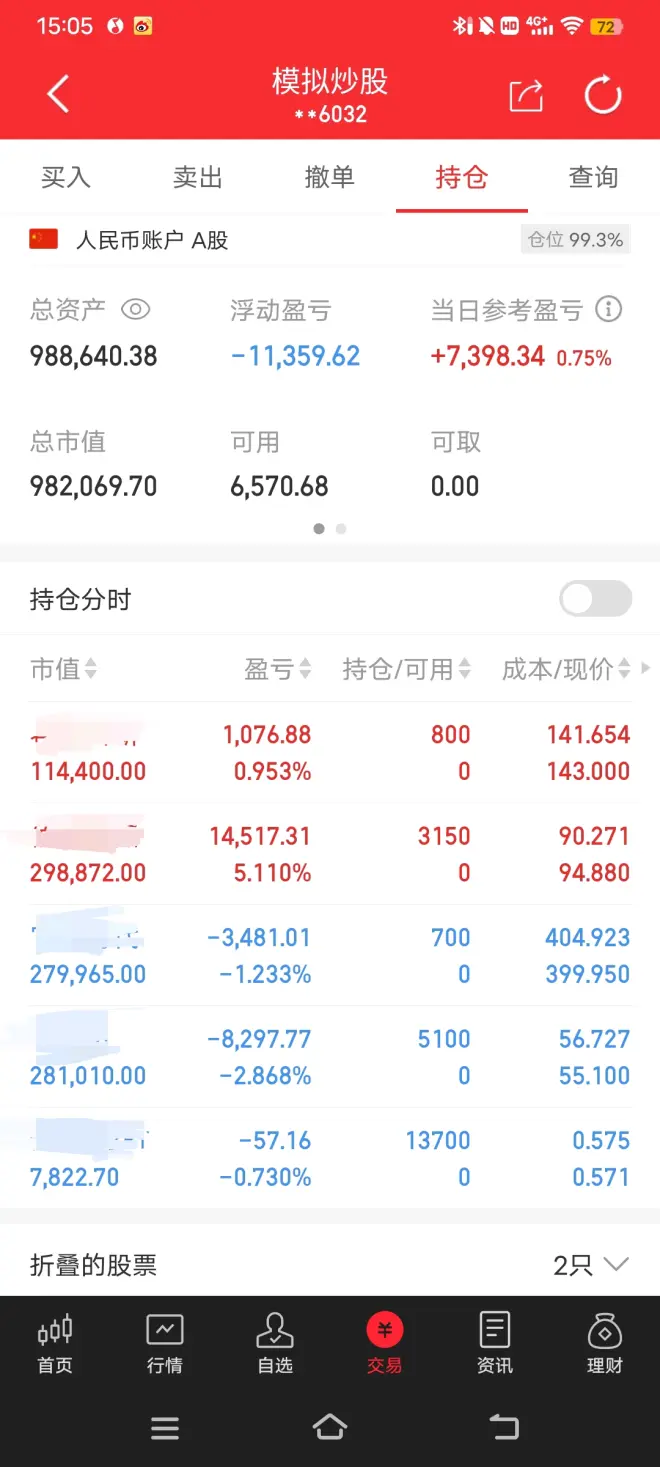Open the 查询 tab

[593, 178]
